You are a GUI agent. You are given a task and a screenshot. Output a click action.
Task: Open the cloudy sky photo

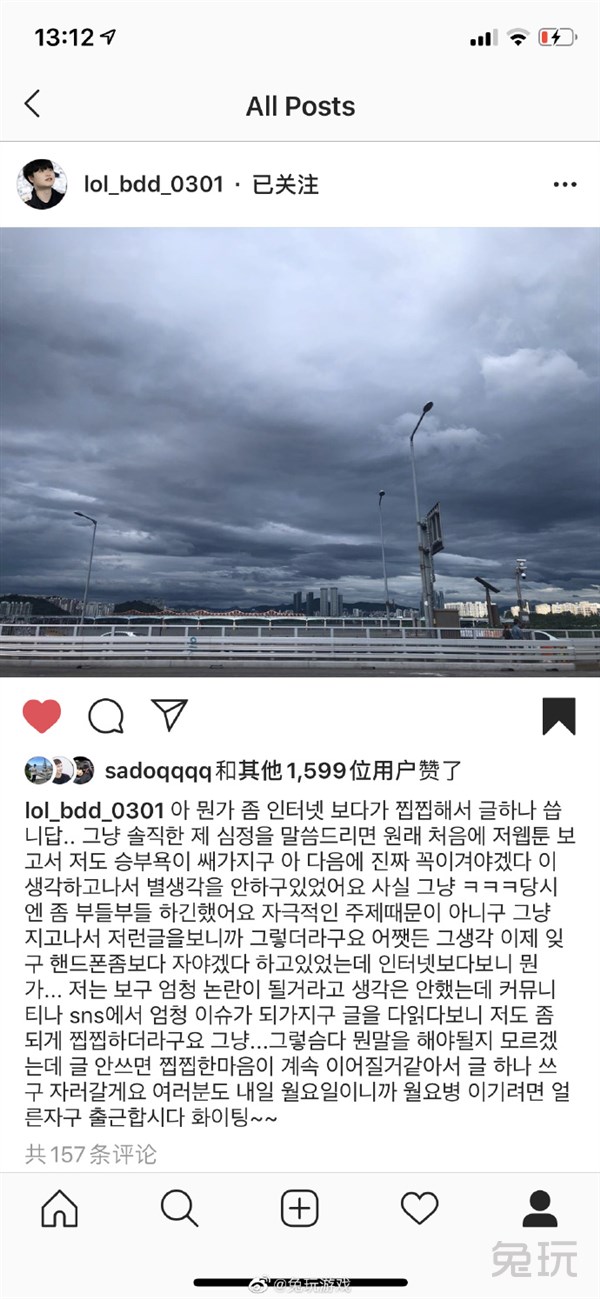pos(300,452)
